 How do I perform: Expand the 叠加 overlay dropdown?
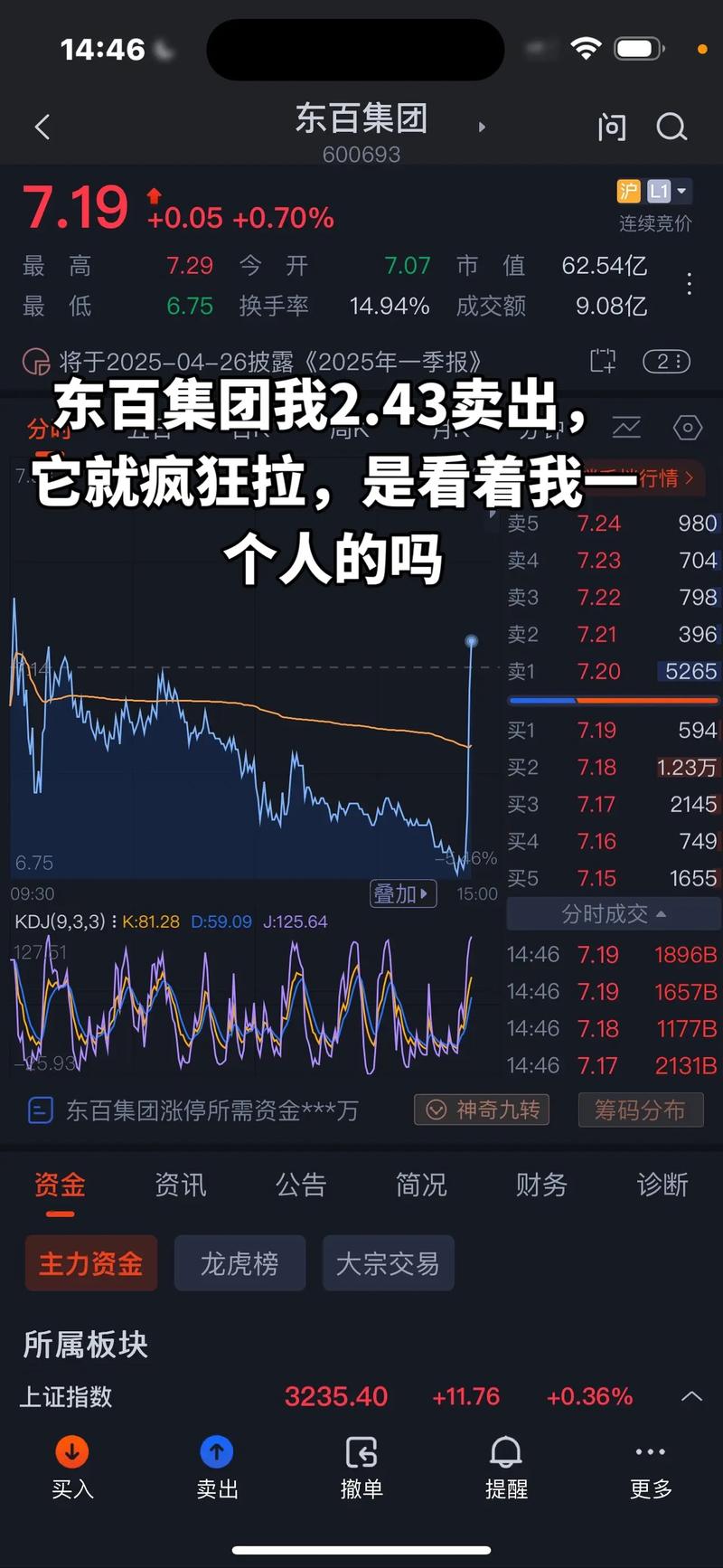pos(402,893)
